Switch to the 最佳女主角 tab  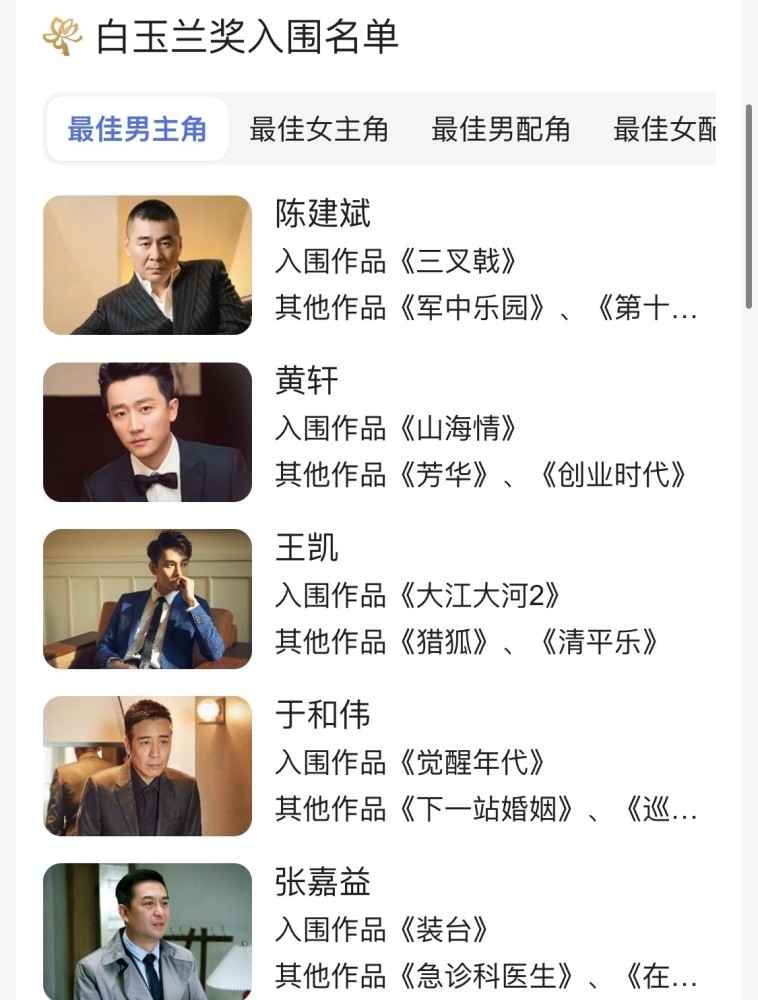317,131
